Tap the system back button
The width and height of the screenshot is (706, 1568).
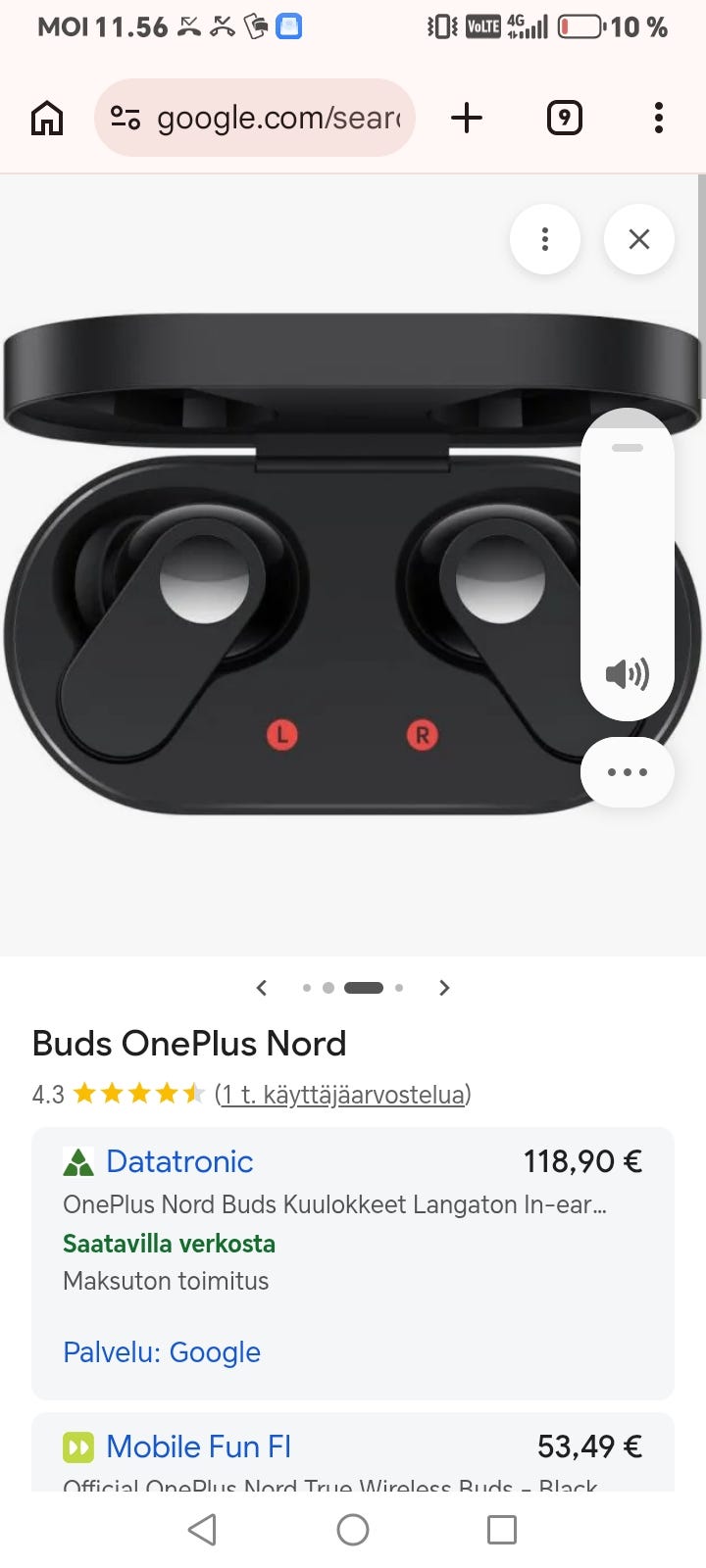click(x=202, y=1529)
